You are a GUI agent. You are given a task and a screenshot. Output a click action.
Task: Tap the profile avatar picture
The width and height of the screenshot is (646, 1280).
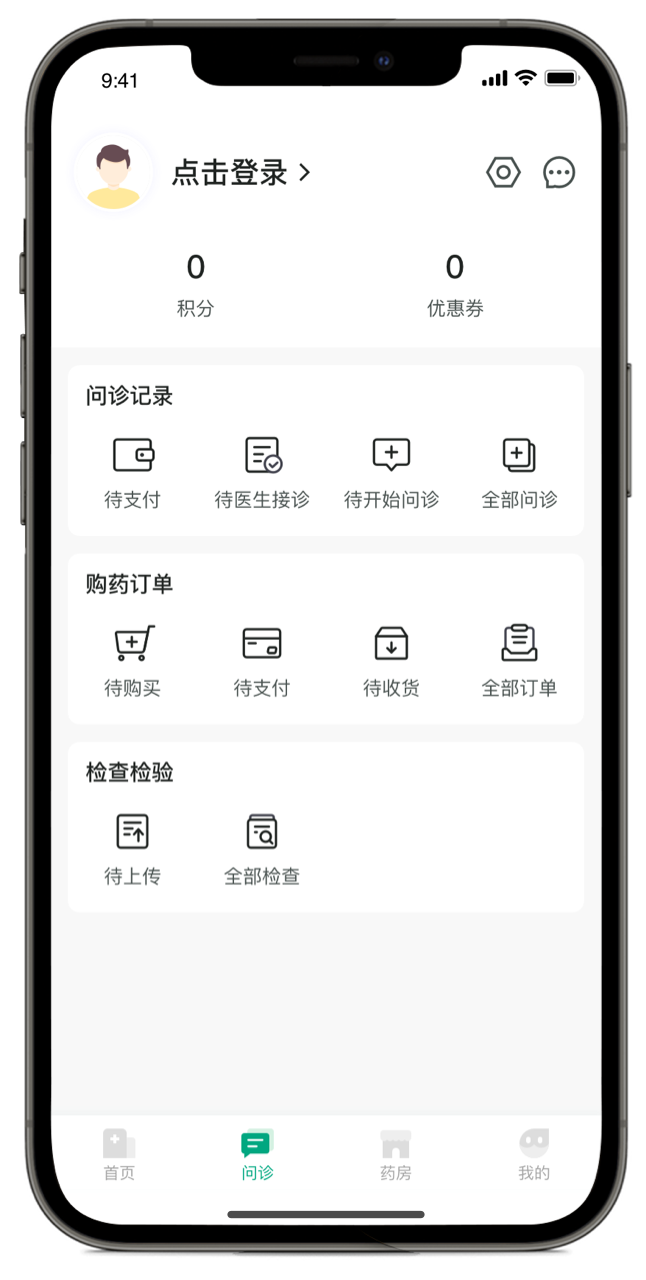(x=113, y=173)
